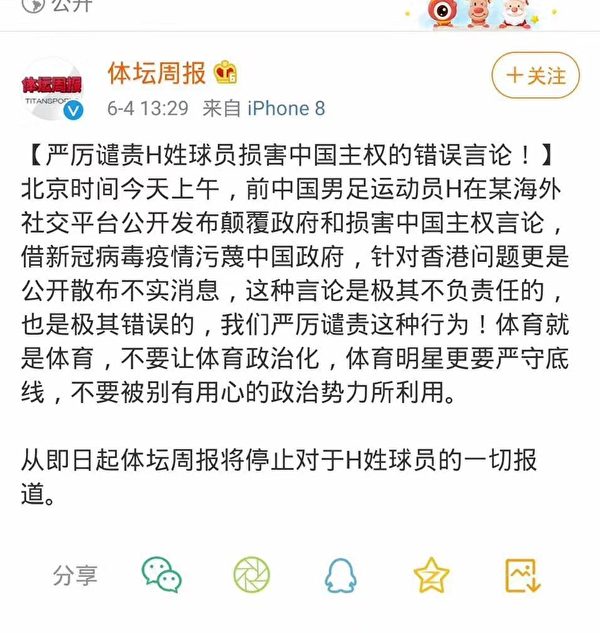The height and width of the screenshot is (633, 600).
Task: Follow 体坛周报 with the 关注 button
Action: pos(536,76)
